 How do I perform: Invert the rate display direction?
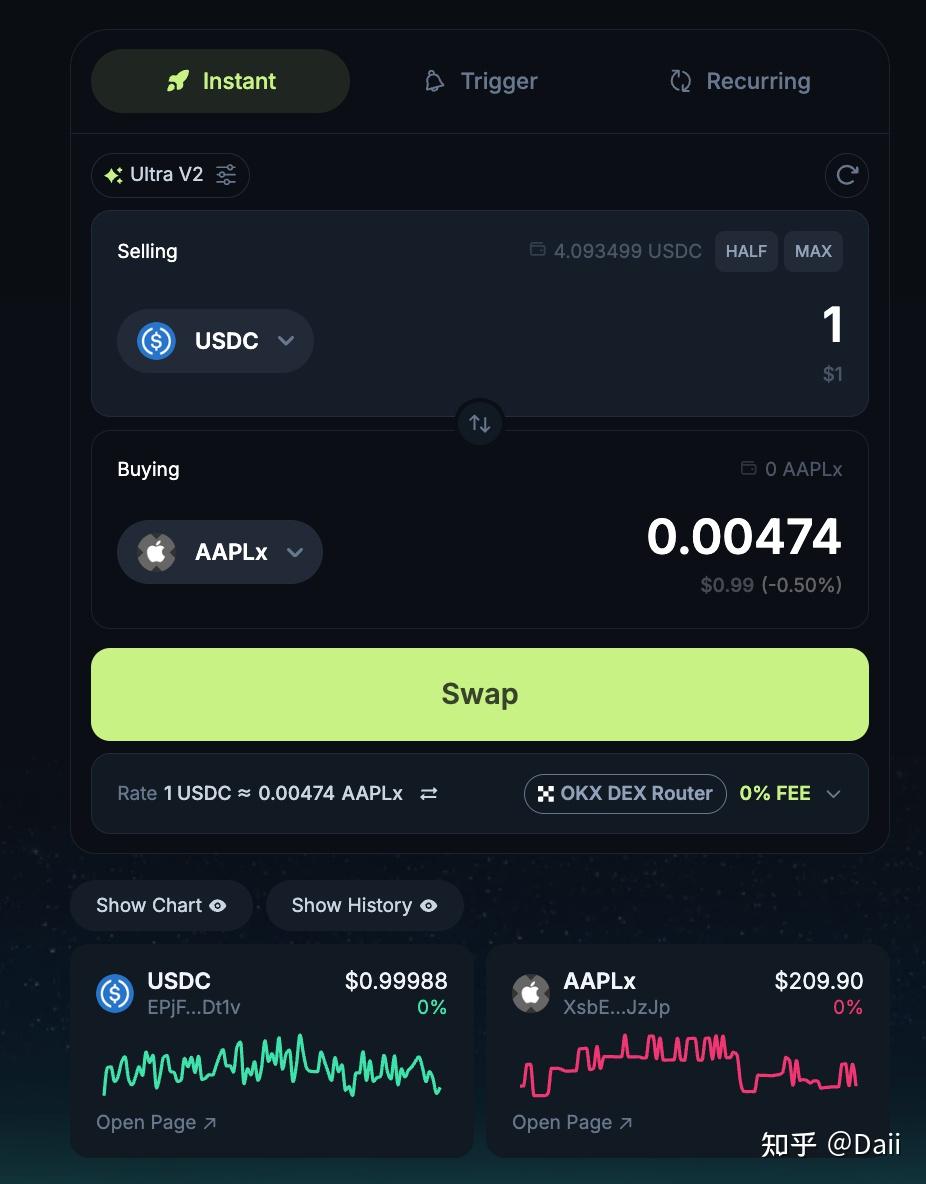(x=428, y=793)
